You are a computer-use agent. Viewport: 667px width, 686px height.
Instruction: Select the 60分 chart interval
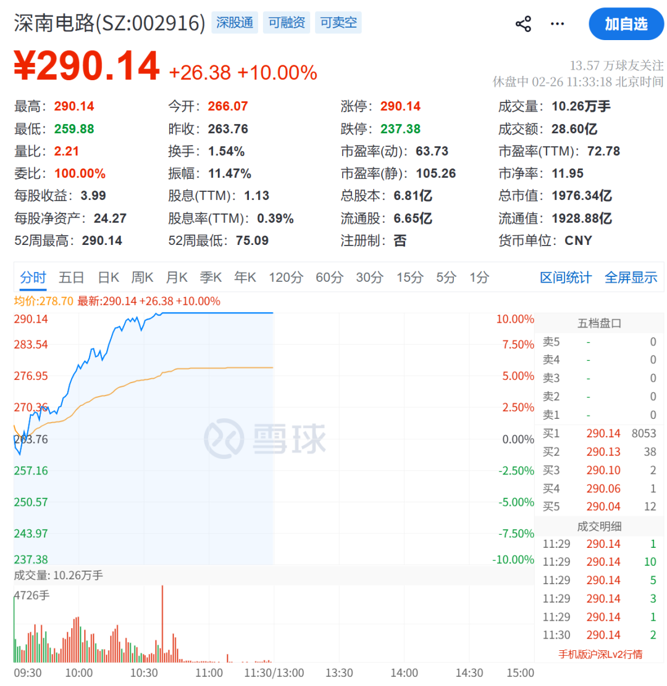(329, 277)
